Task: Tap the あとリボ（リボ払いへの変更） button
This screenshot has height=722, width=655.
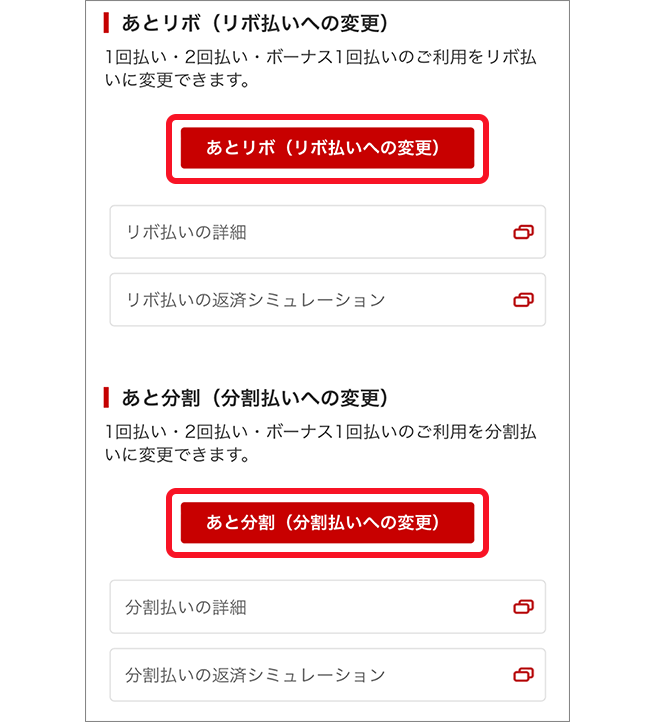Action: (x=327, y=148)
